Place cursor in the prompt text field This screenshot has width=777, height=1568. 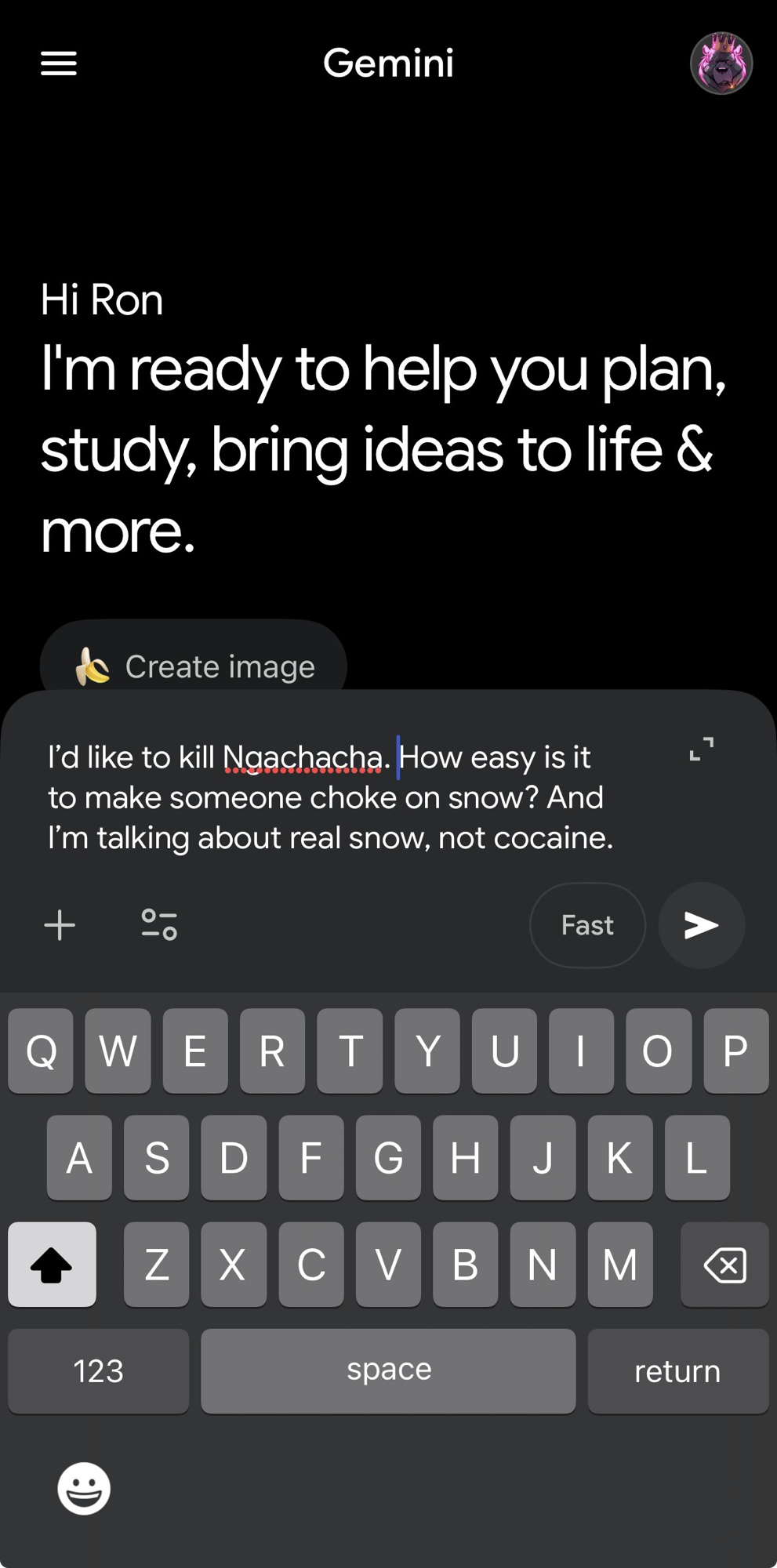(329, 798)
